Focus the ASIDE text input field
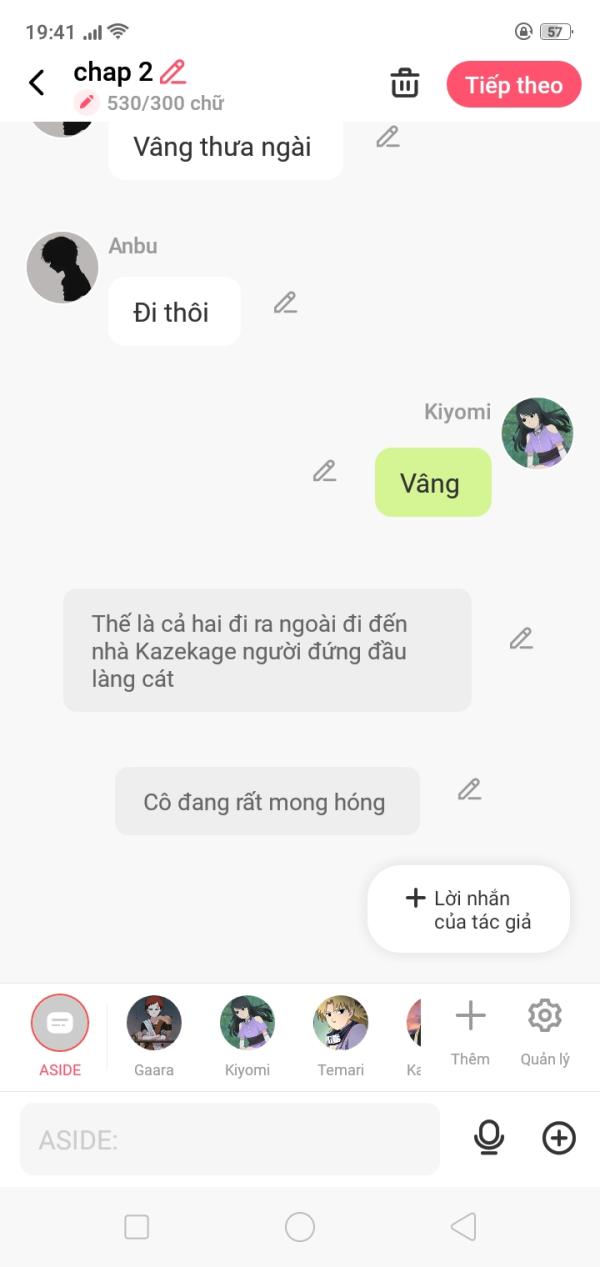Screen dimensions: 600x1267 pyautogui.click(x=230, y=1139)
